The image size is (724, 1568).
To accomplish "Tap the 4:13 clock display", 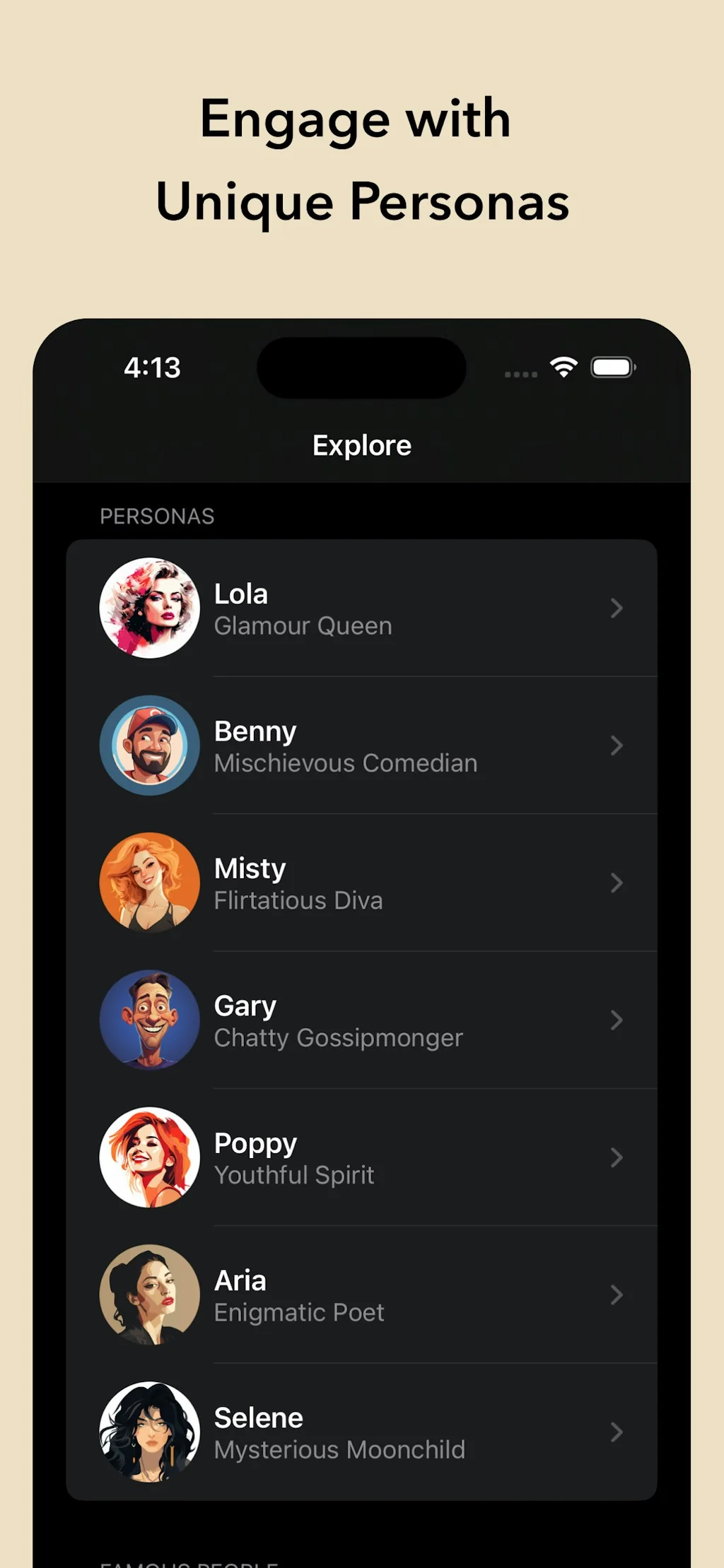I will [152, 367].
